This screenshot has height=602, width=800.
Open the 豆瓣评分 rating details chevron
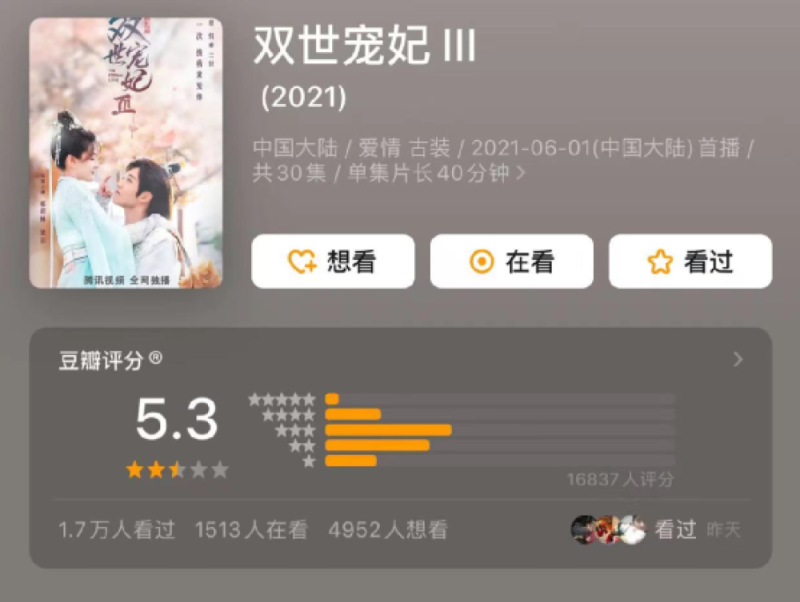coord(738,359)
